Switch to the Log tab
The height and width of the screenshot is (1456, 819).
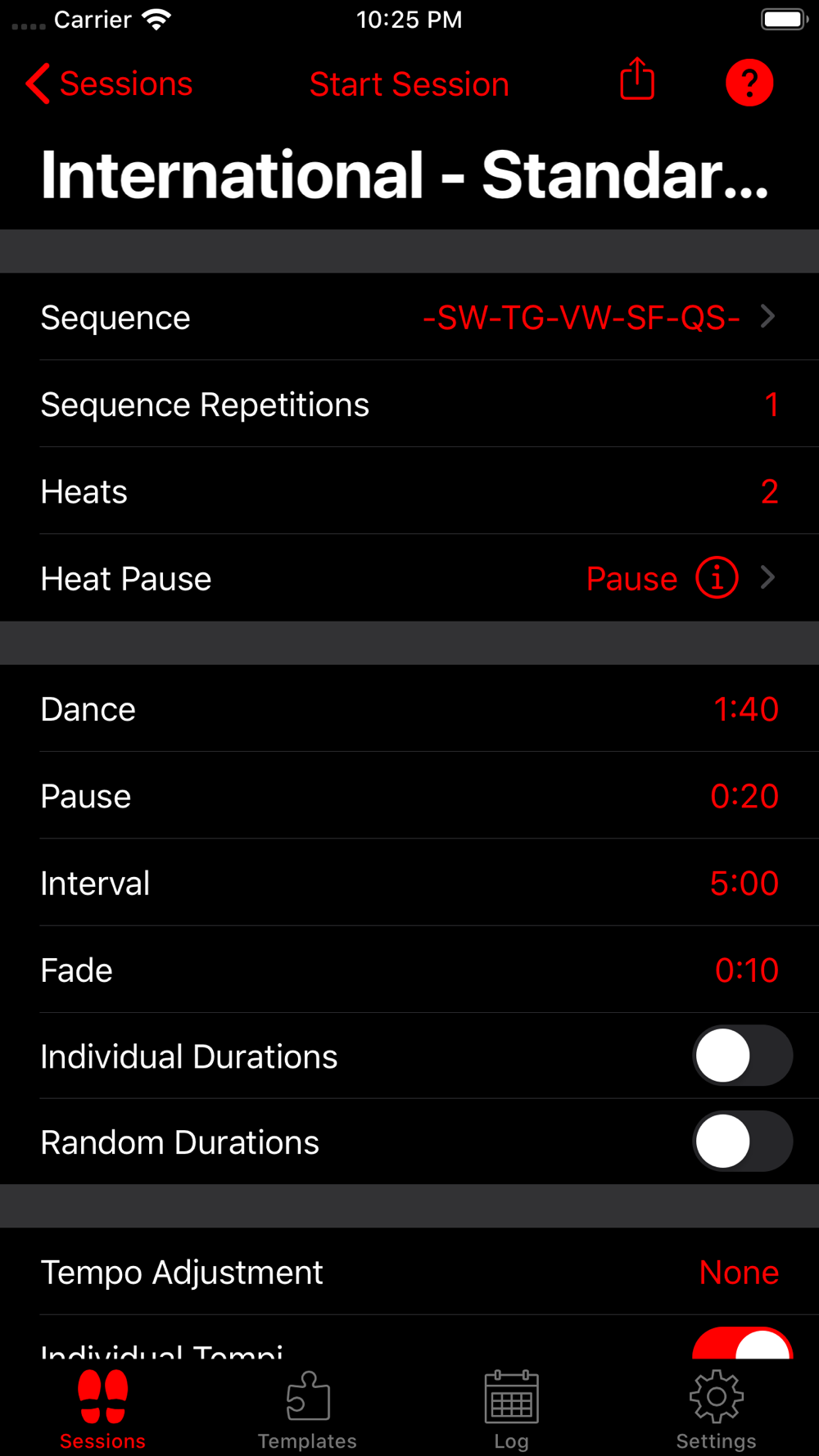click(511, 1410)
